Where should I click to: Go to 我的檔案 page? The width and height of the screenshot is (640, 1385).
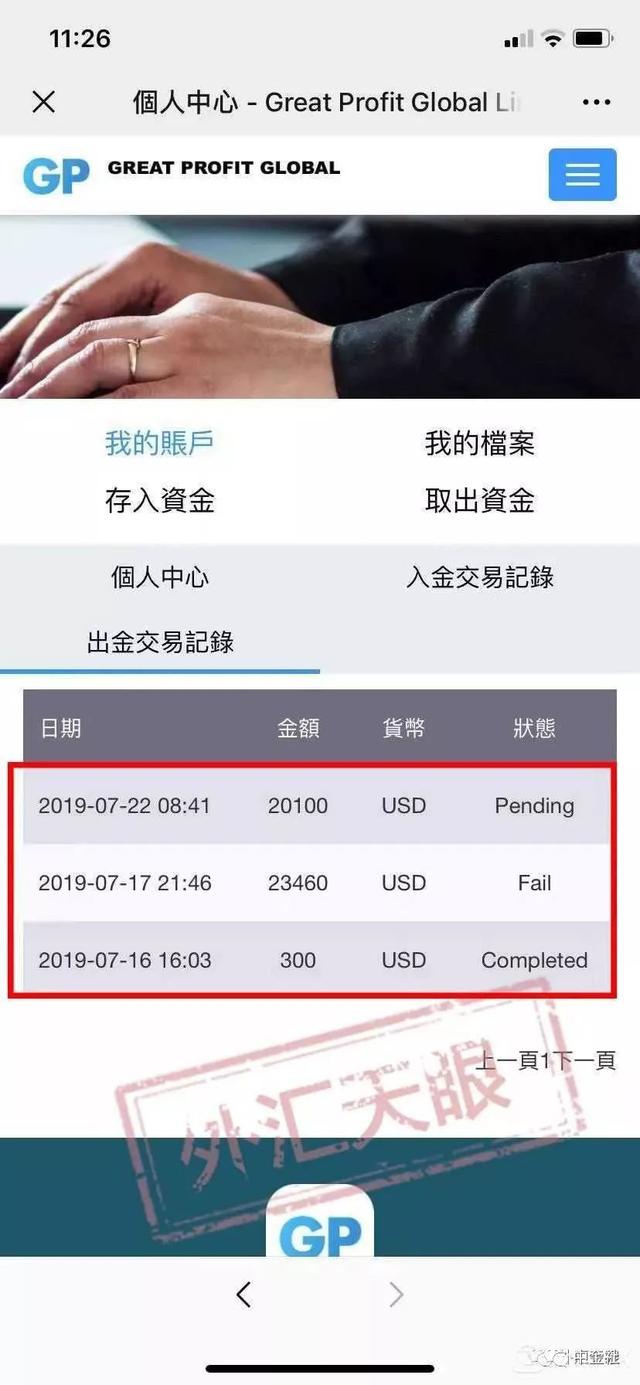[479, 443]
